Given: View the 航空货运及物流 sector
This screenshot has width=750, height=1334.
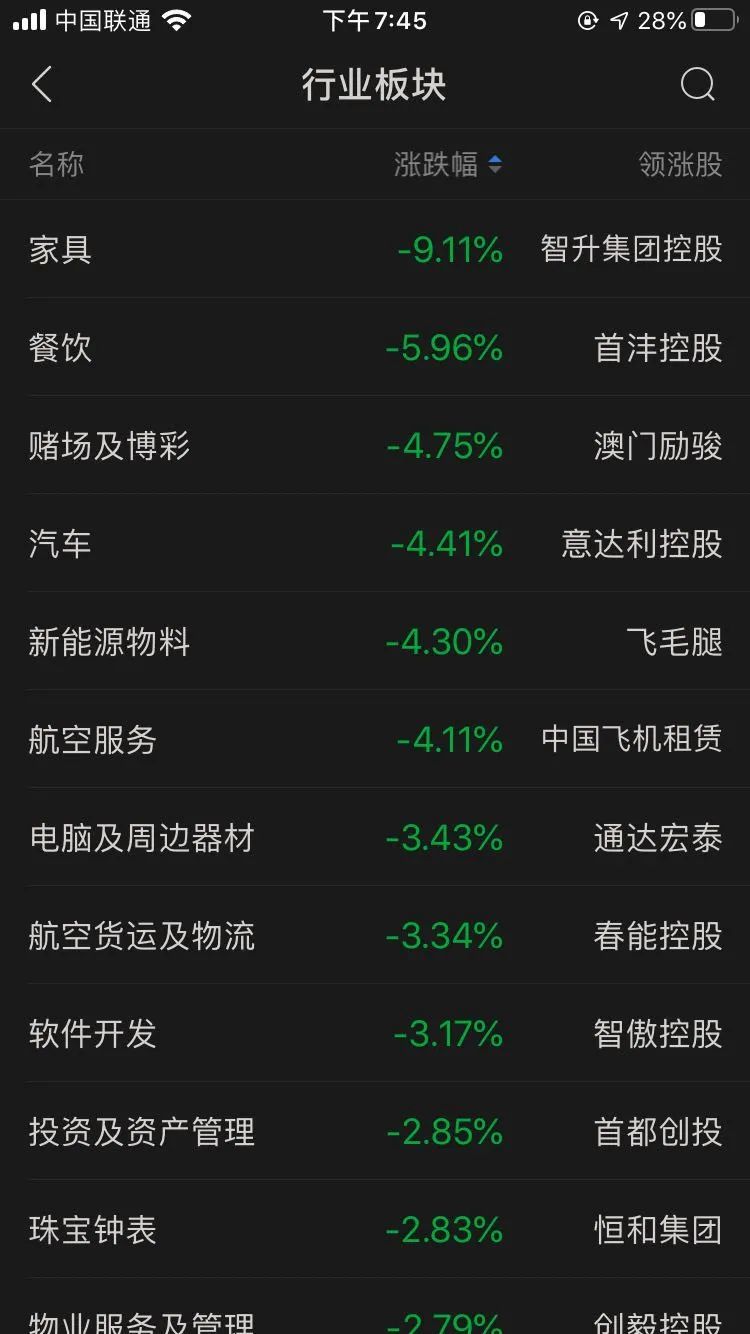Looking at the screenshot, I should pos(375,935).
